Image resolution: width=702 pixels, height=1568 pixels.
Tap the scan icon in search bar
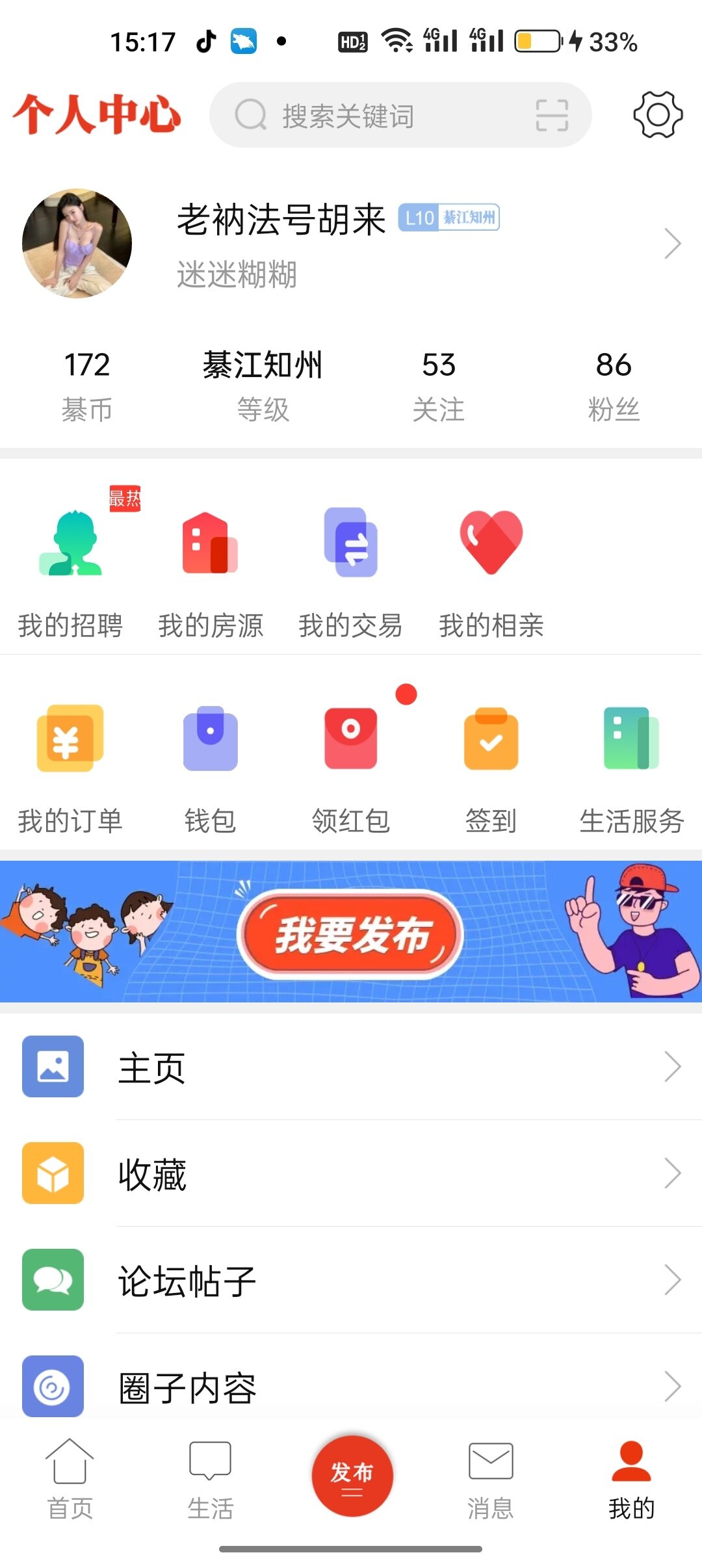pyautogui.click(x=552, y=116)
